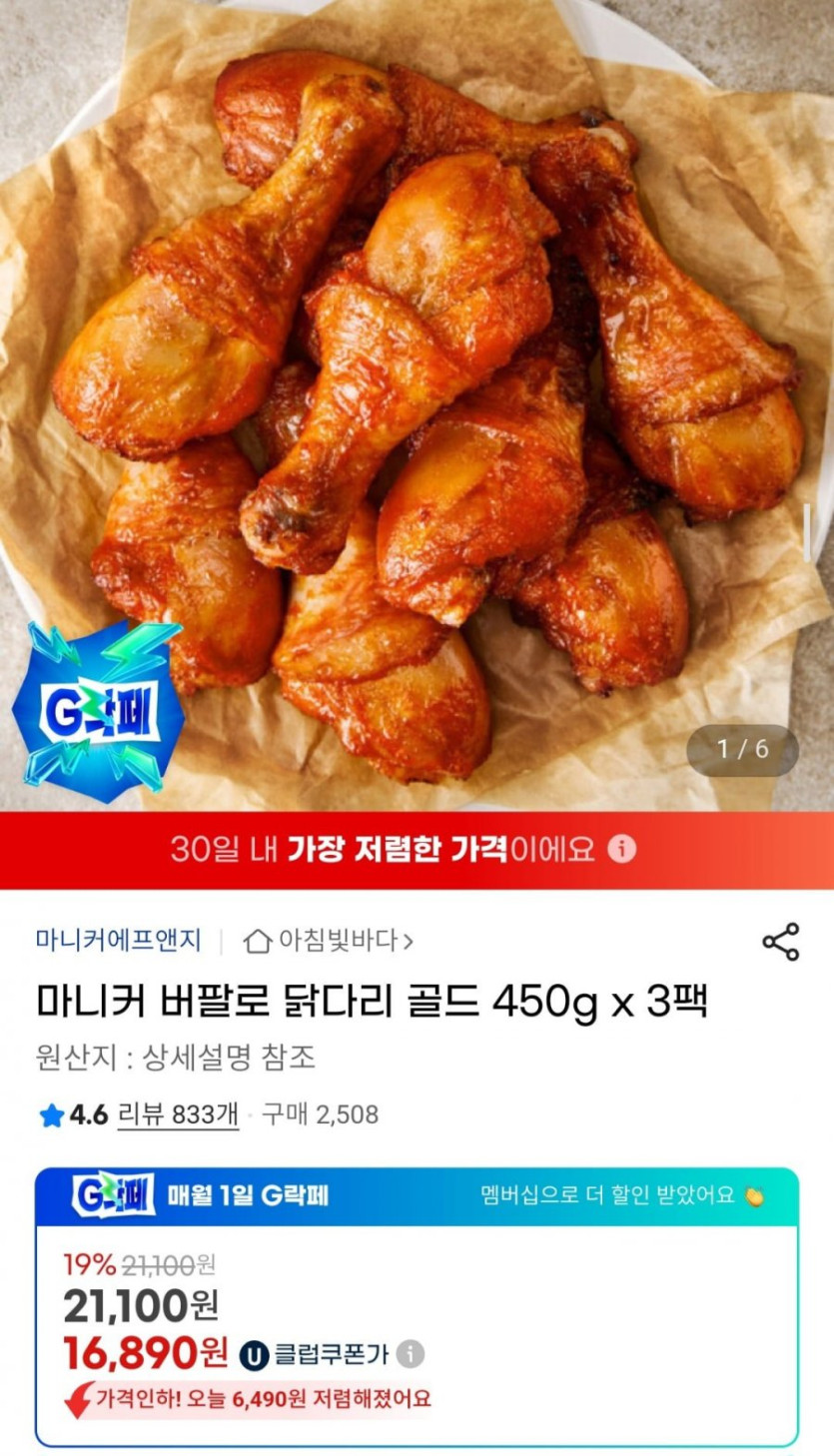Share this 마니커 버팔로 닭다리 product
834x1456 pixels.
(x=780, y=942)
